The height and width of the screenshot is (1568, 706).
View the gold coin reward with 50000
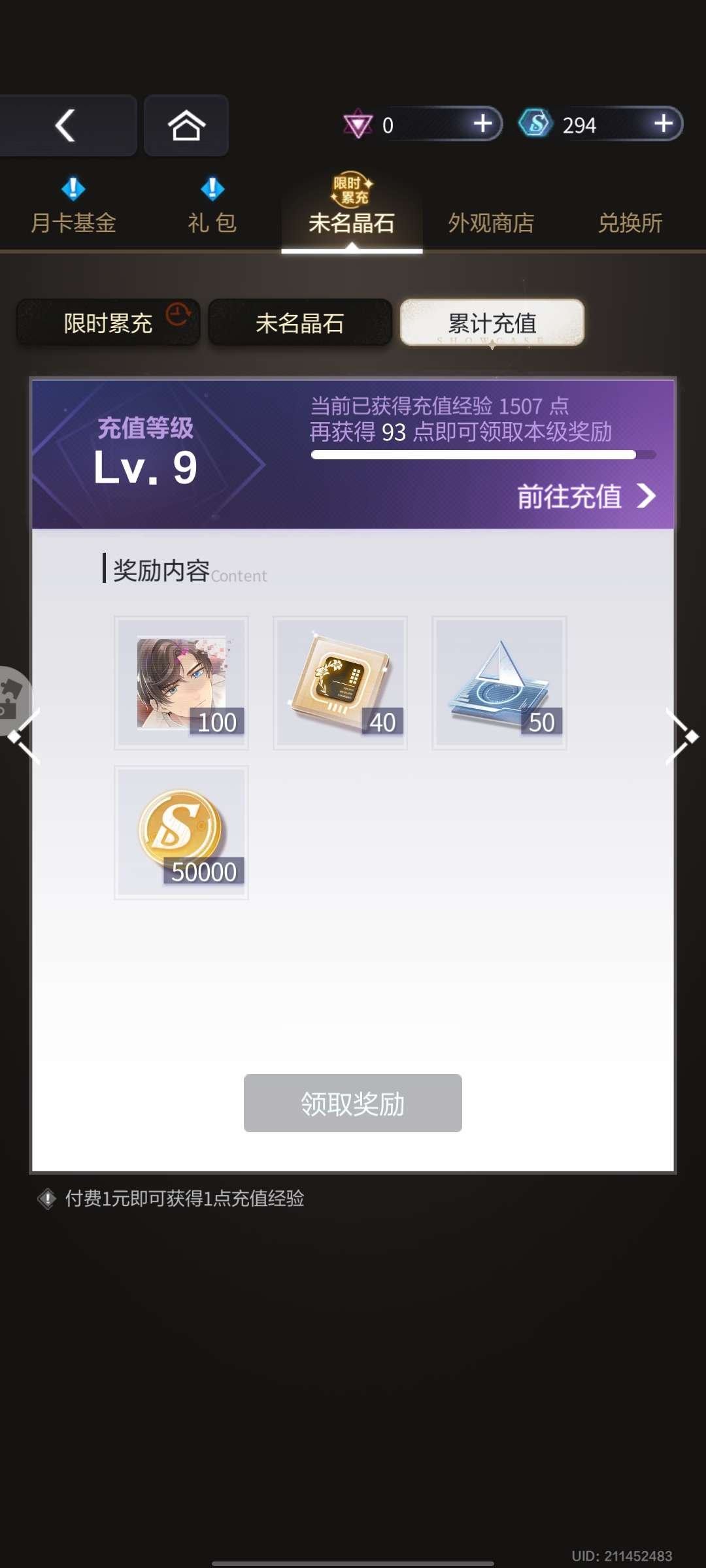[x=181, y=832]
